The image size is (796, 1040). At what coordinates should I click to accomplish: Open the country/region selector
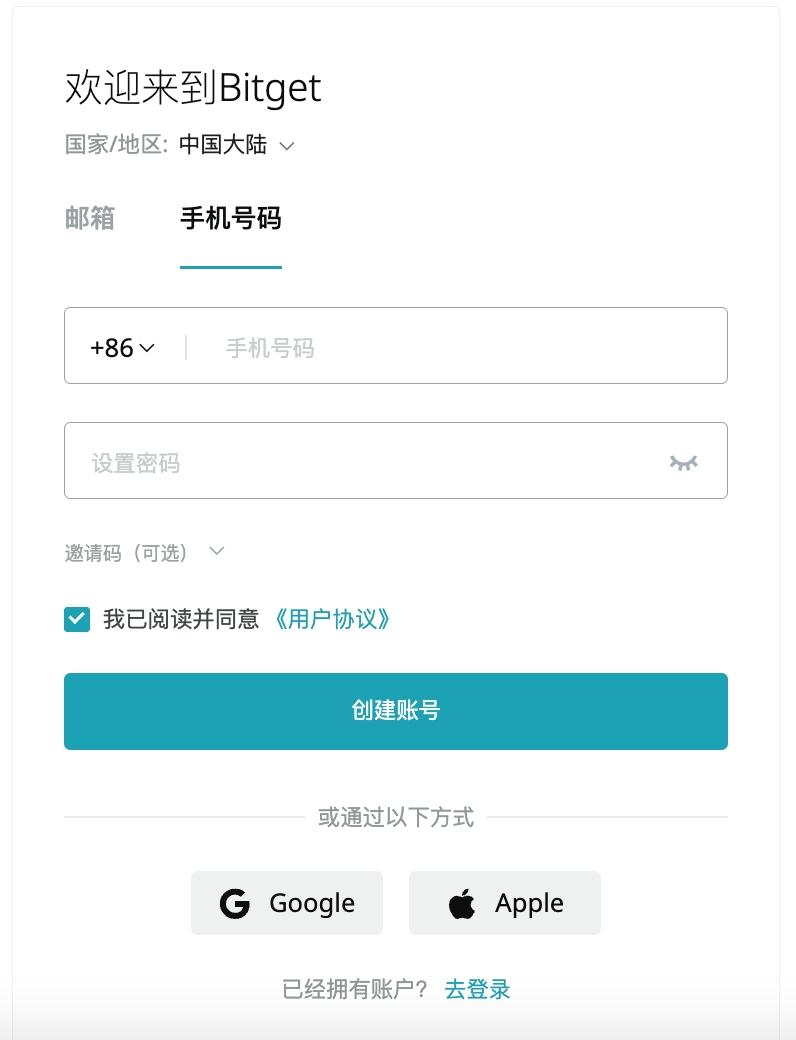[225, 145]
